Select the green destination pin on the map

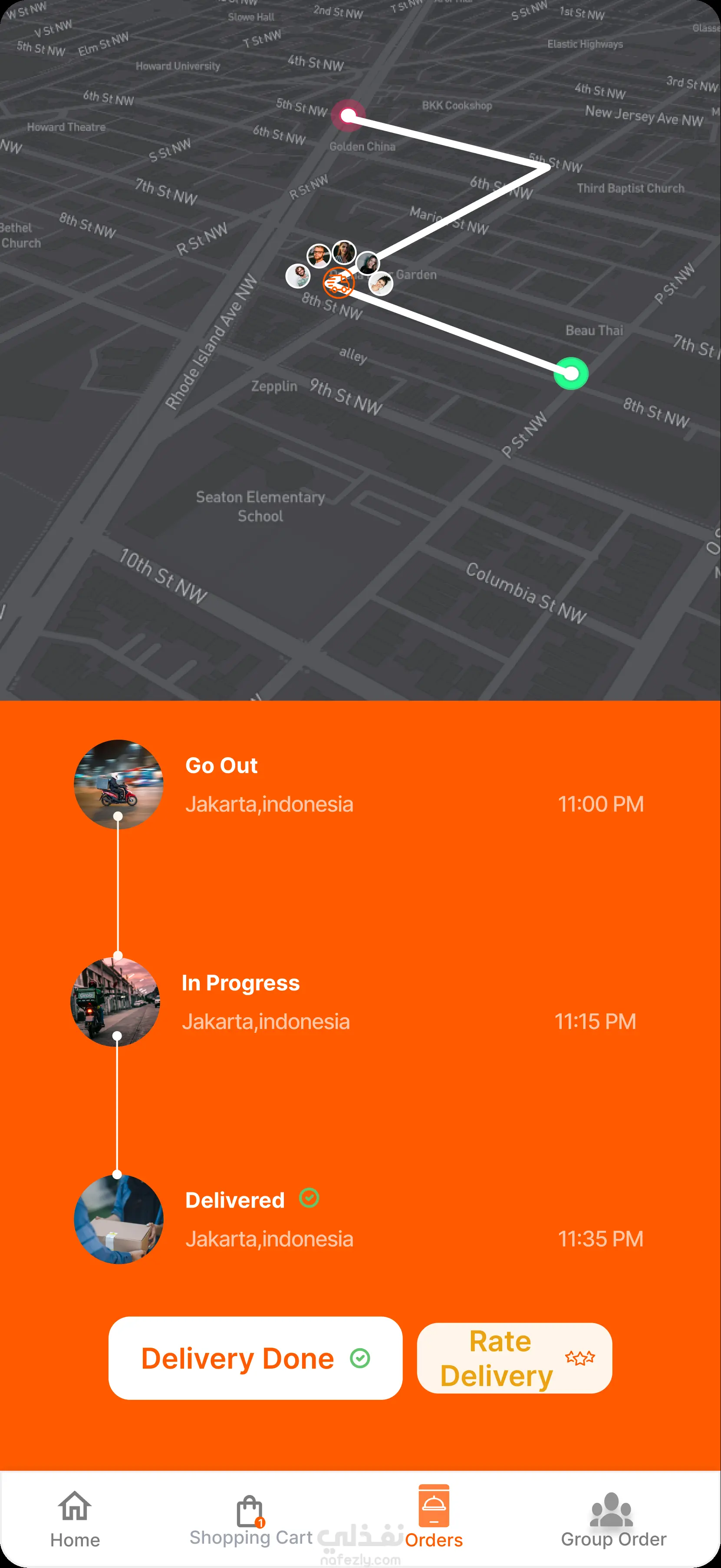coord(571,373)
